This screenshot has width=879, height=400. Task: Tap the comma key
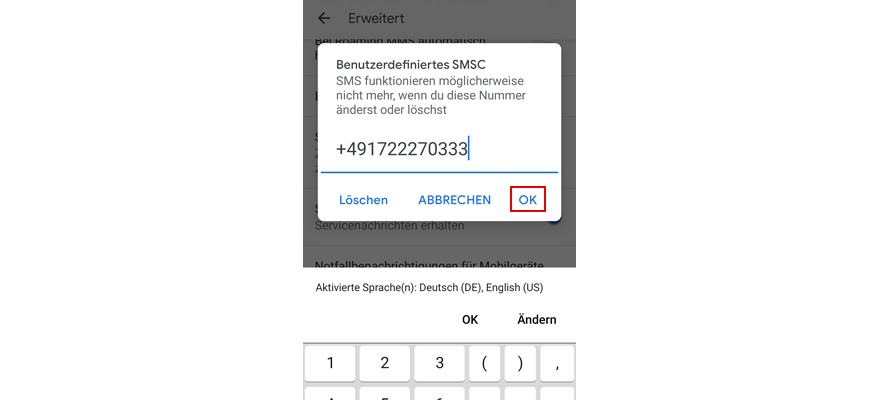[556, 363]
